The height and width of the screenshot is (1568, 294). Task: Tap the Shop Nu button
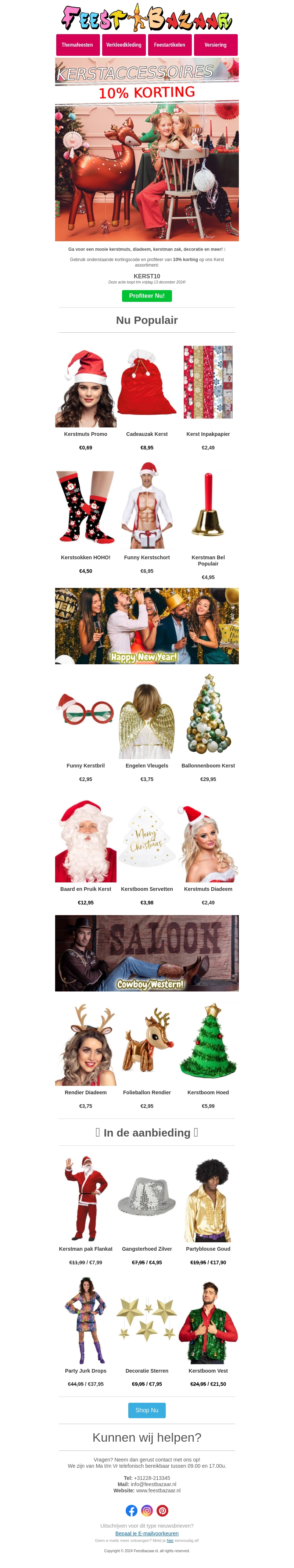(147, 1410)
